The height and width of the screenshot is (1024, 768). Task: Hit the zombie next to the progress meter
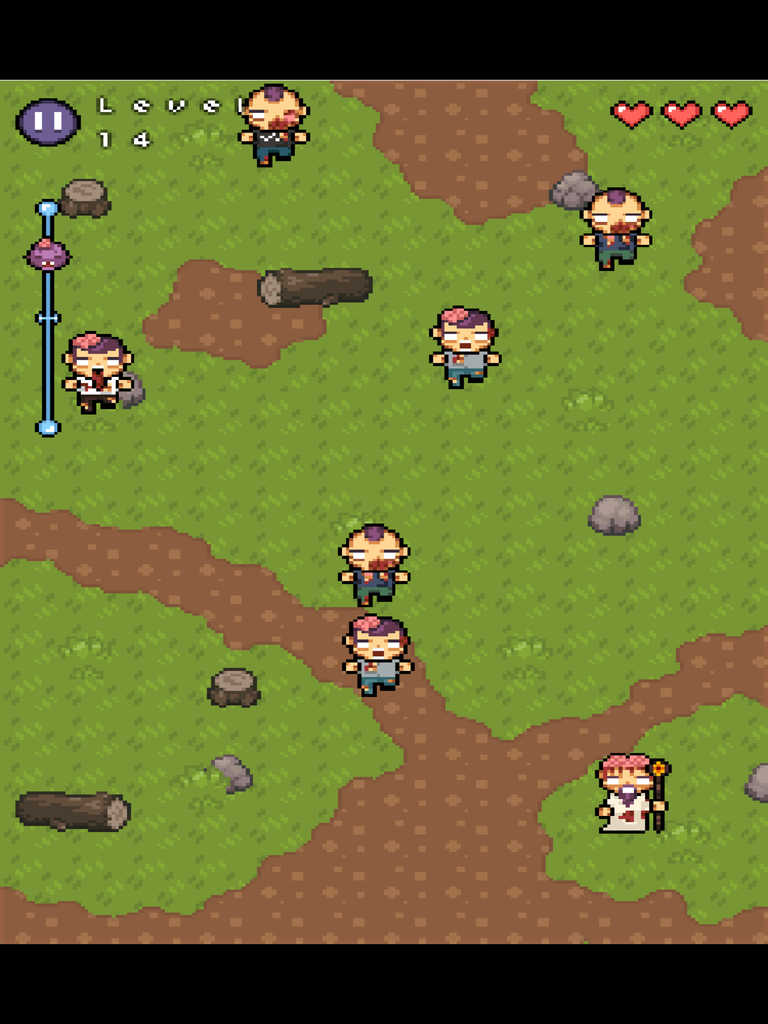click(96, 372)
